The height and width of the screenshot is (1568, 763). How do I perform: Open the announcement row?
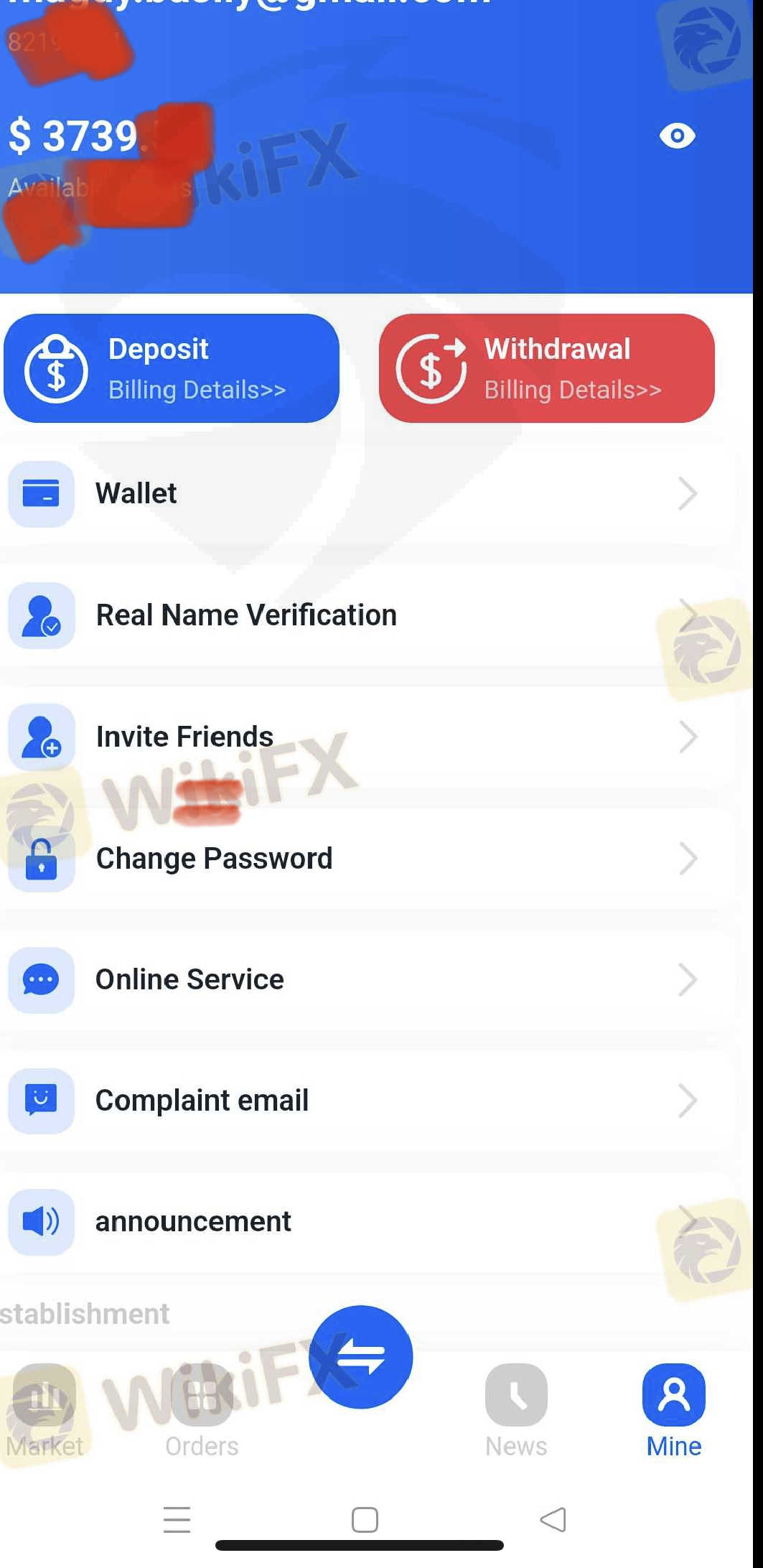[x=366, y=1221]
